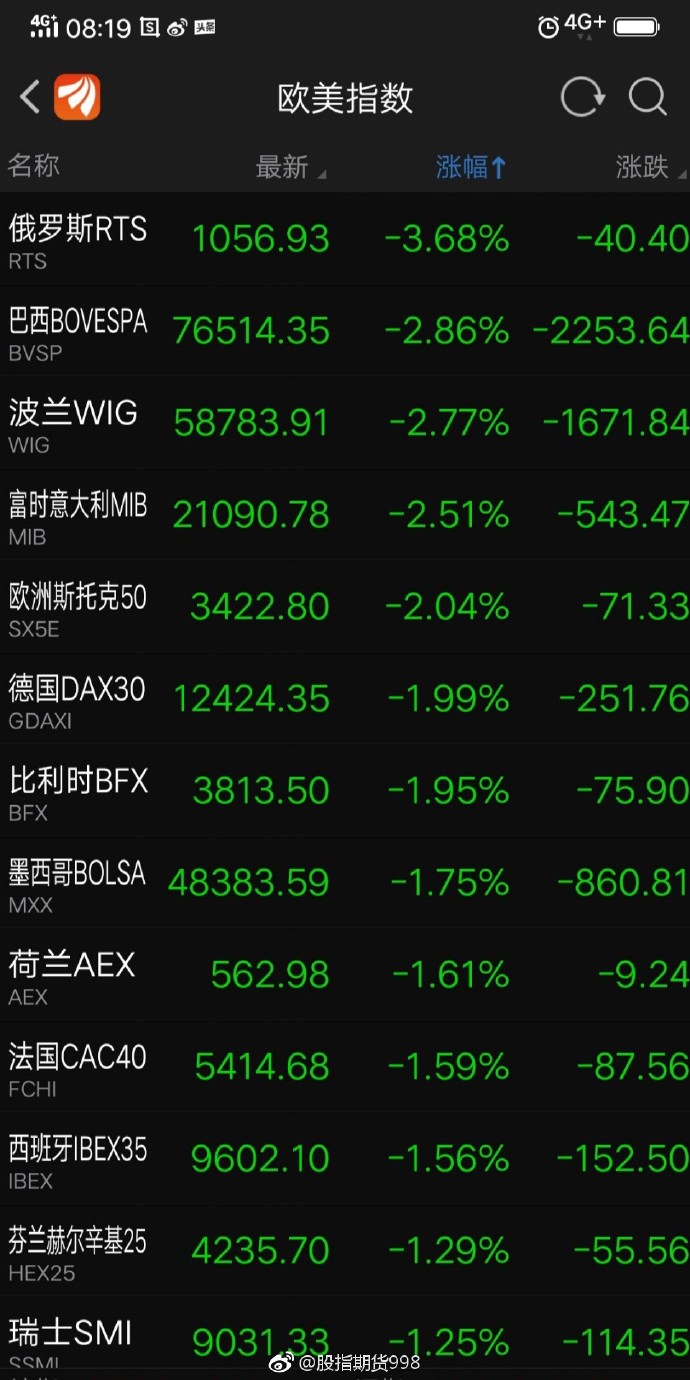Screen dimensions: 690x1380
Task: Sort by 涨幅 column header
Action: [472, 167]
